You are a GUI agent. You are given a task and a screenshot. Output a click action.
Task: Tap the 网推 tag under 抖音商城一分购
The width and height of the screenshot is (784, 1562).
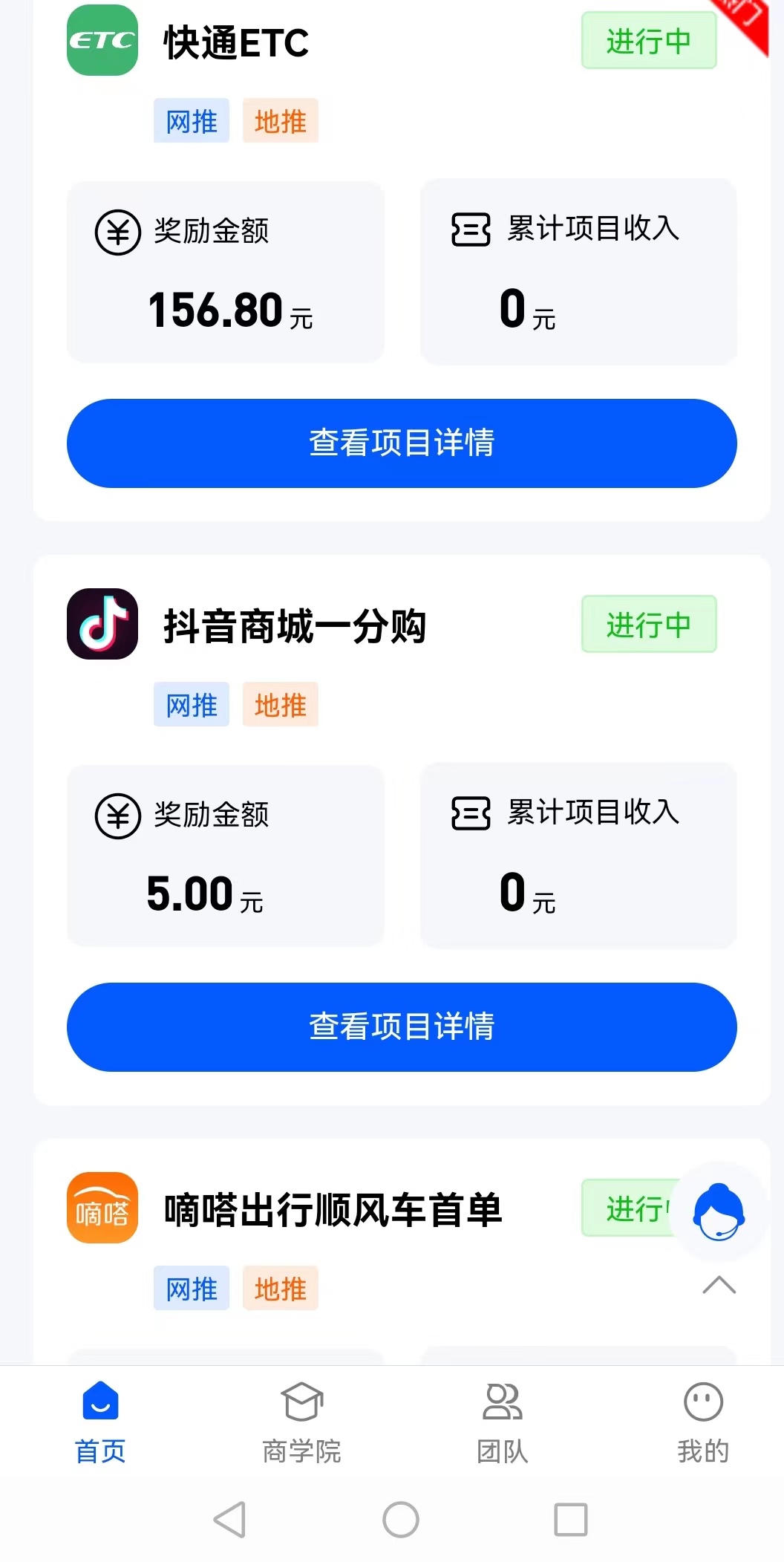click(x=191, y=704)
